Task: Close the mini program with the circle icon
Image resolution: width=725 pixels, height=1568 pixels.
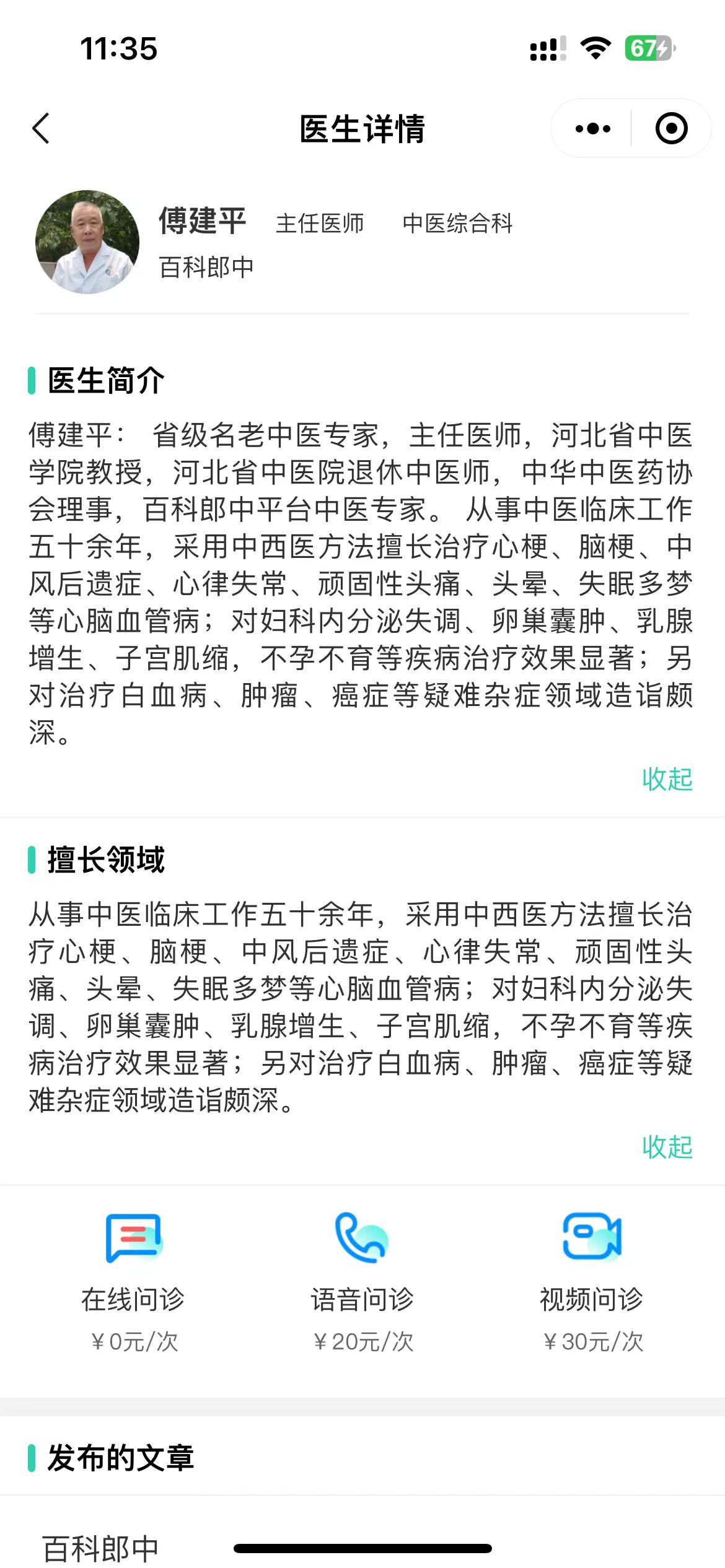Action: 671,129
